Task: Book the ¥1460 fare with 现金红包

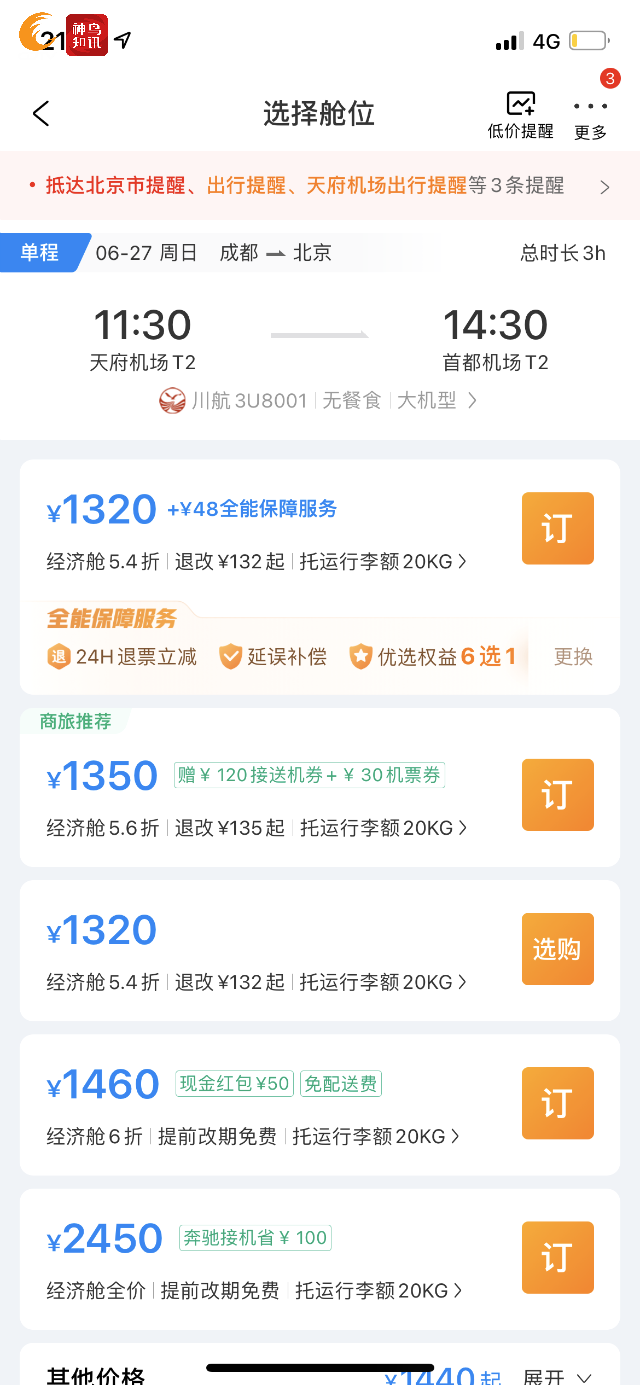Action: (557, 1103)
